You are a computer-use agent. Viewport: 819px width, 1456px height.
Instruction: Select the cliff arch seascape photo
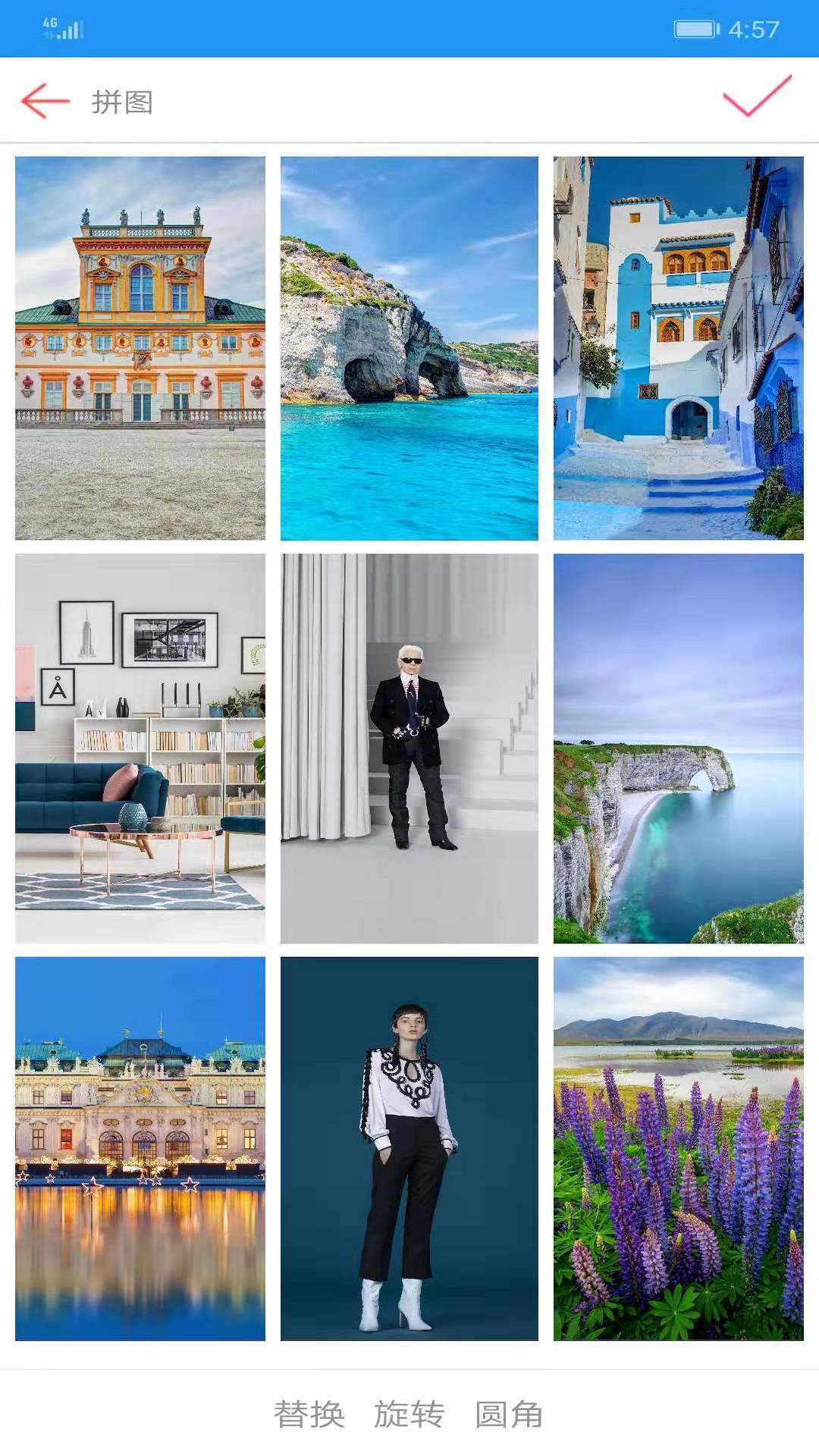[x=678, y=748]
